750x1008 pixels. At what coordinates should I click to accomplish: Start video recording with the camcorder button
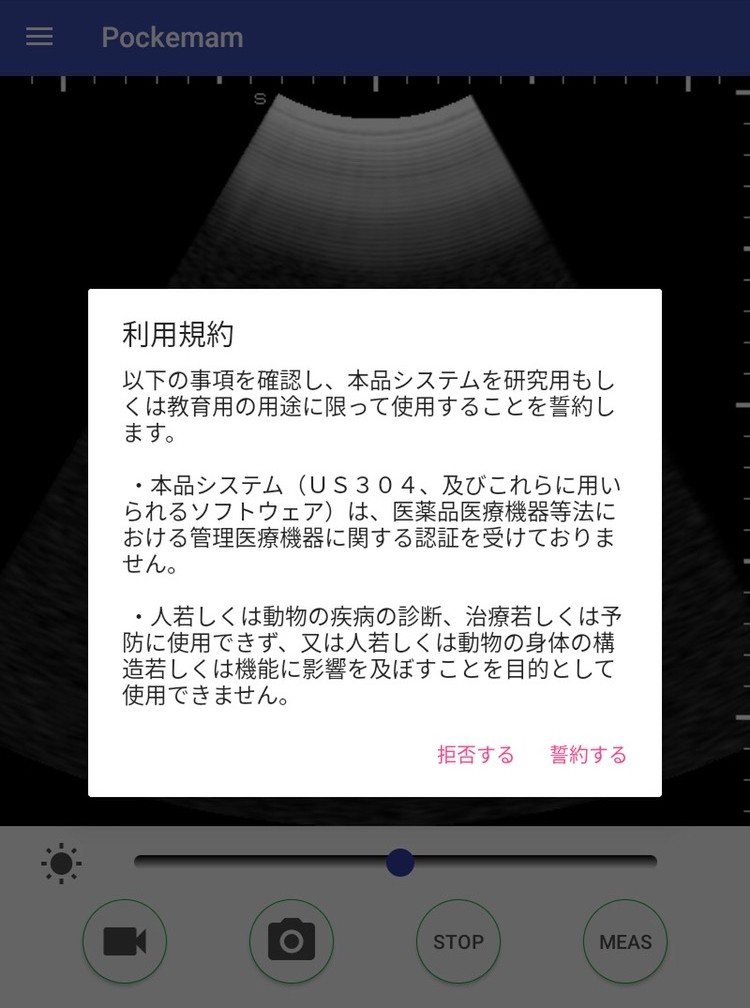[x=125, y=941]
